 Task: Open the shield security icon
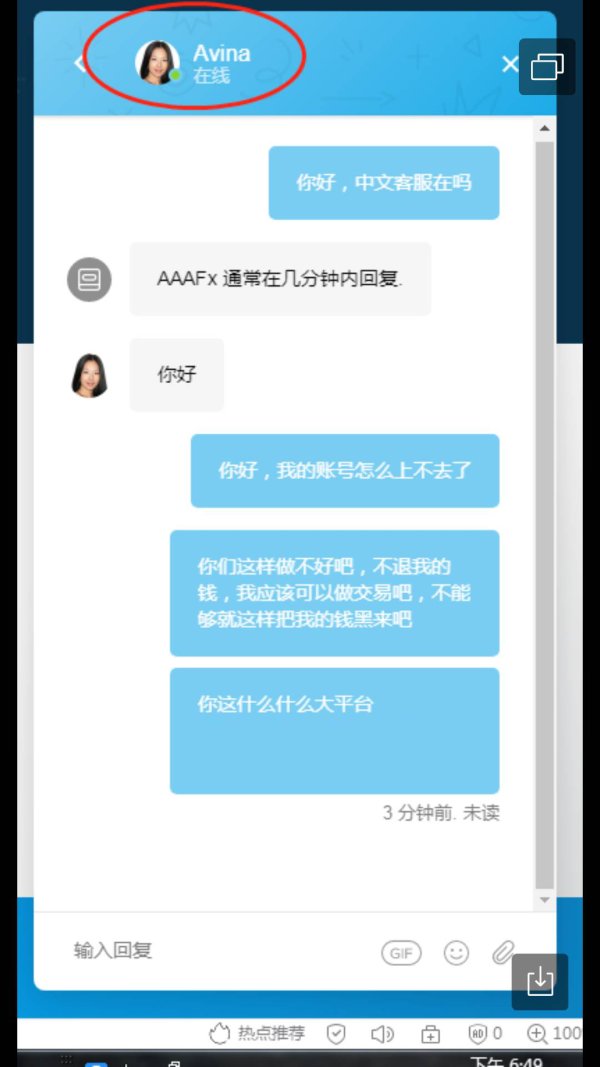pyautogui.click(x=336, y=1034)
